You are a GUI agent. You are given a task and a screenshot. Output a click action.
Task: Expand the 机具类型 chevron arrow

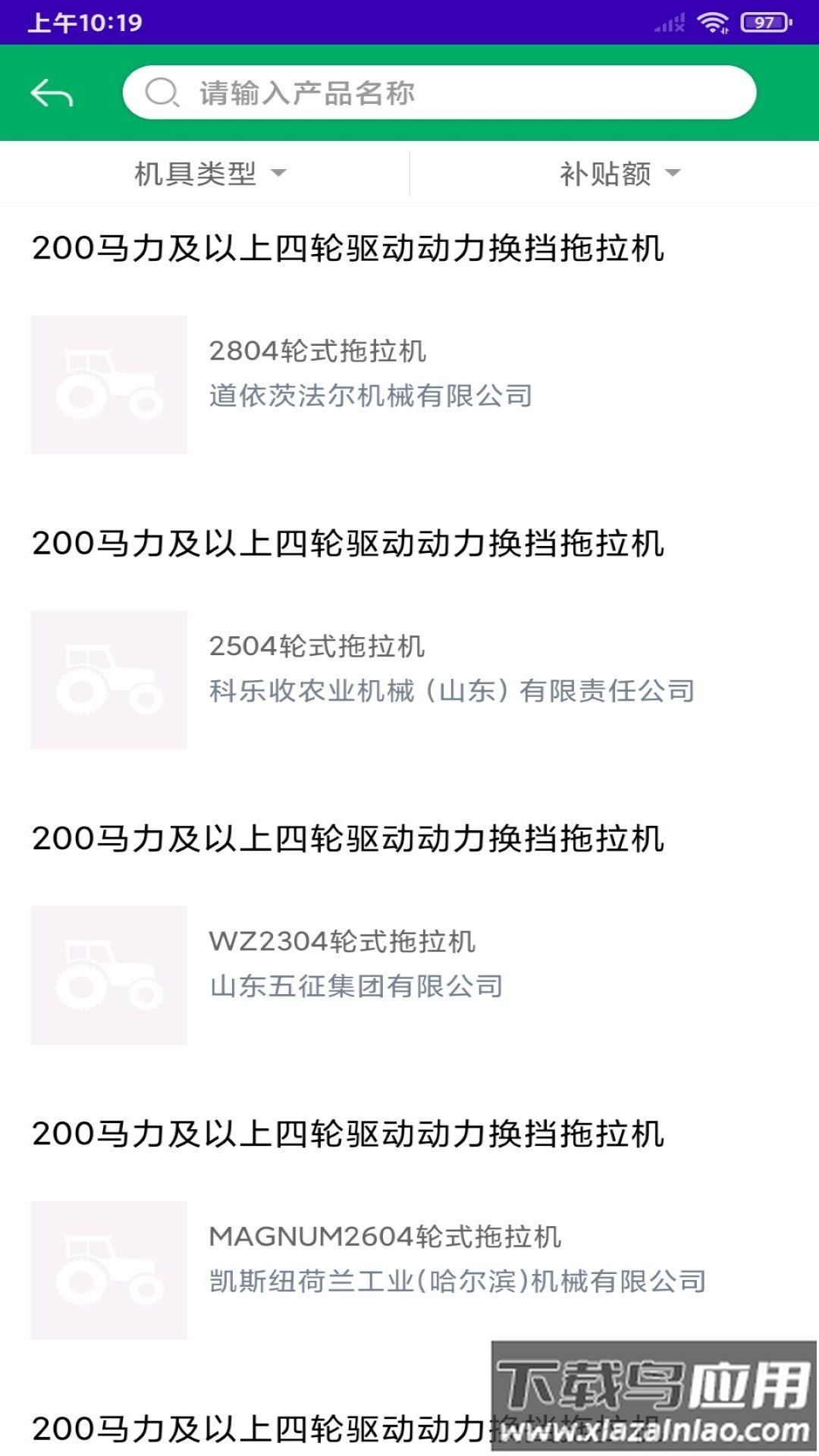pyautogui.click(x=280, y=173)
